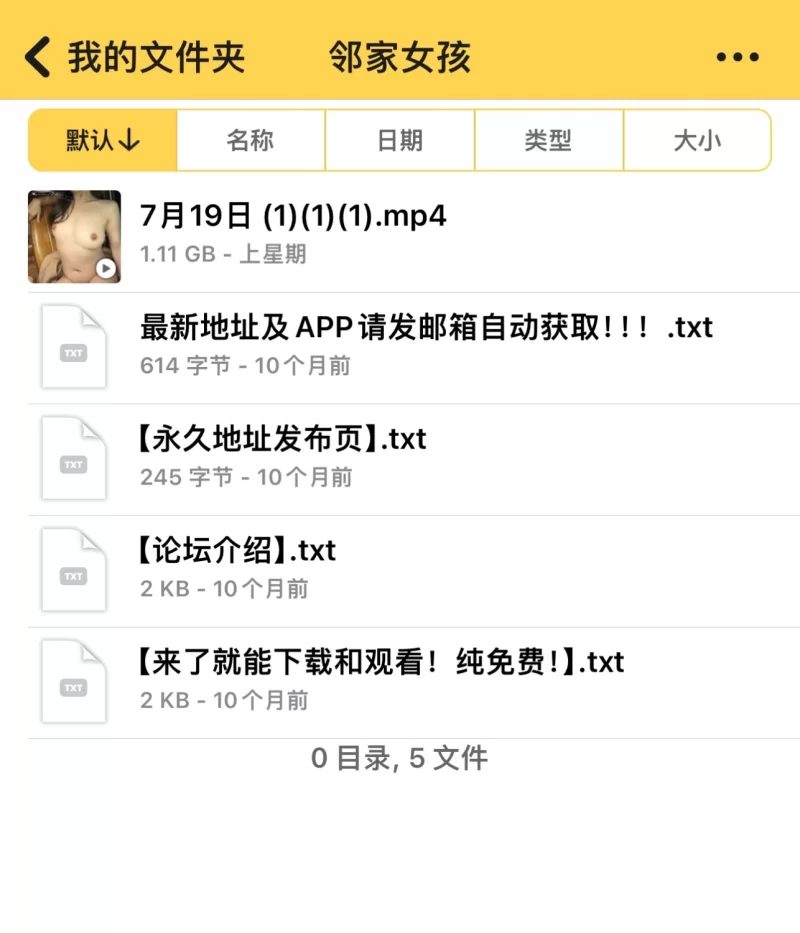Sort files by 日期

pyautogui.click(x=399, y=141)
